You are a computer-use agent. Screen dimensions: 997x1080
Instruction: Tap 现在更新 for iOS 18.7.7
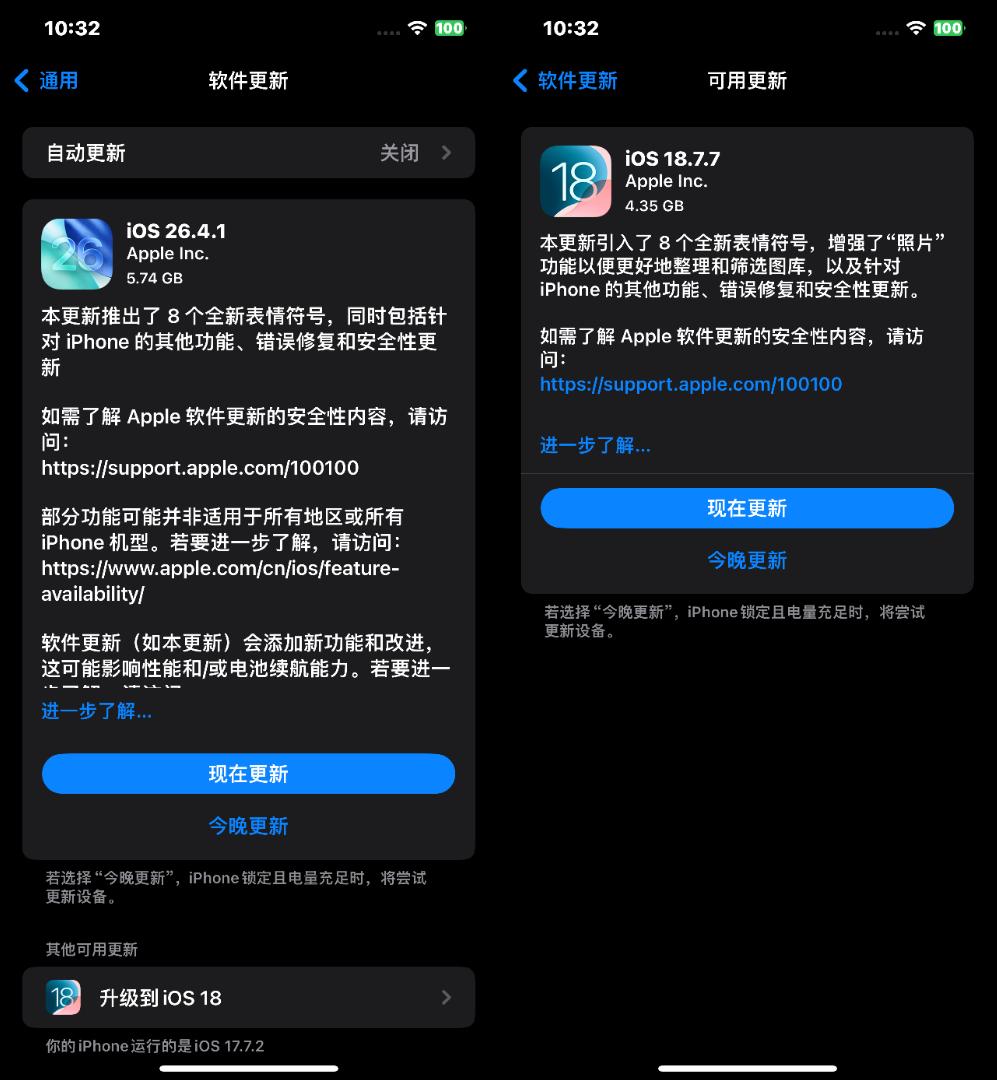click(747, 508)
